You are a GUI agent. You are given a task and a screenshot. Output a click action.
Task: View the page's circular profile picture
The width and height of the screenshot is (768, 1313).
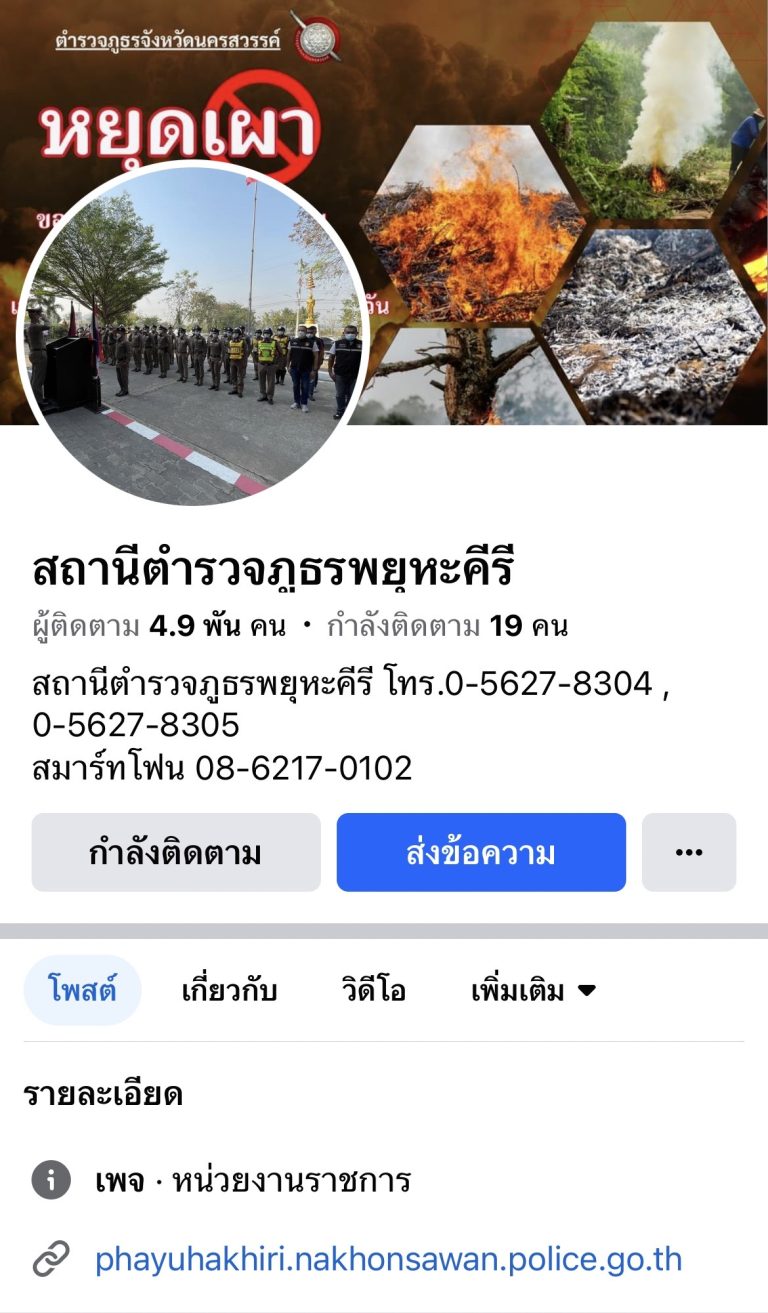195,333
